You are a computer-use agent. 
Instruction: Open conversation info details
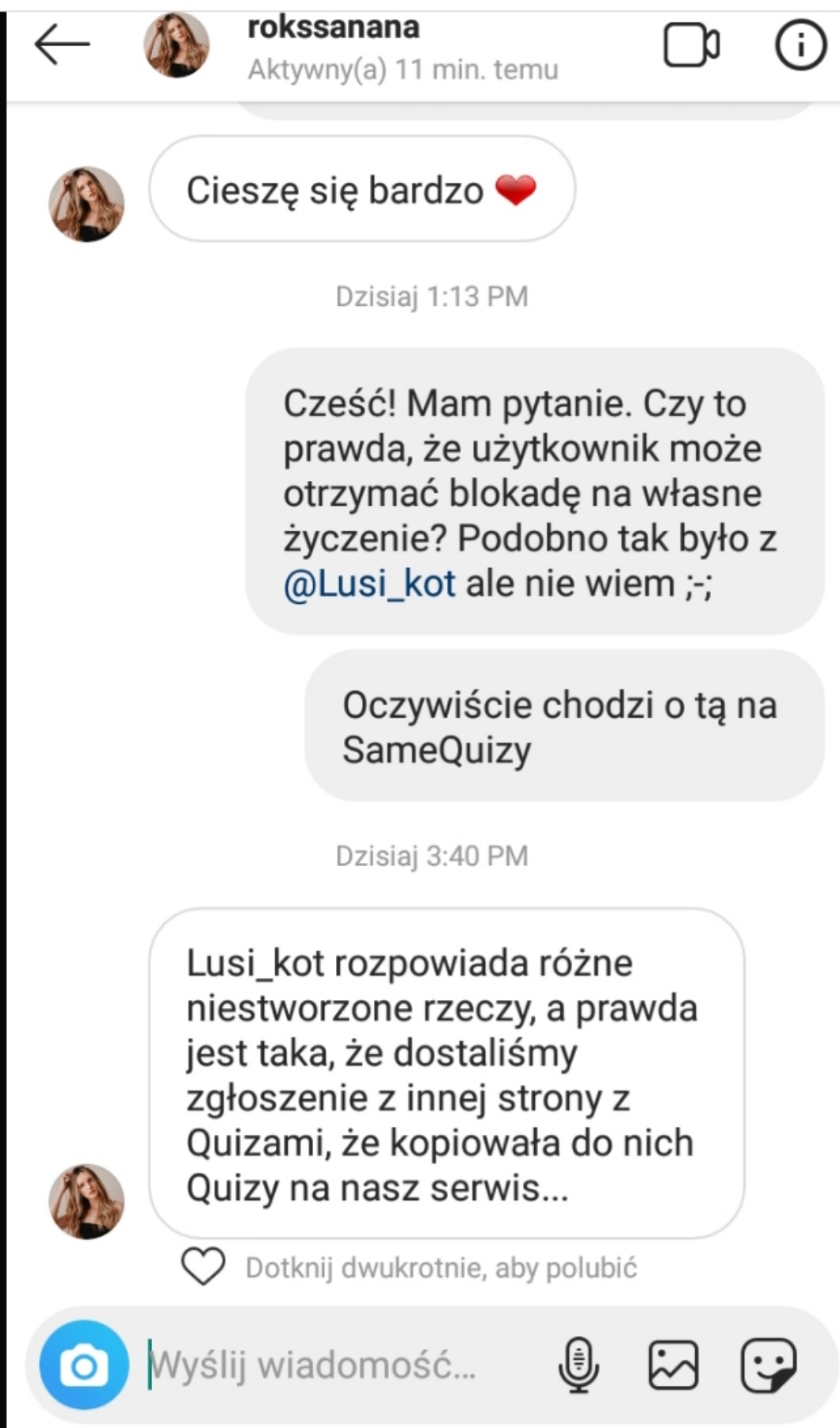pos(800,45)
